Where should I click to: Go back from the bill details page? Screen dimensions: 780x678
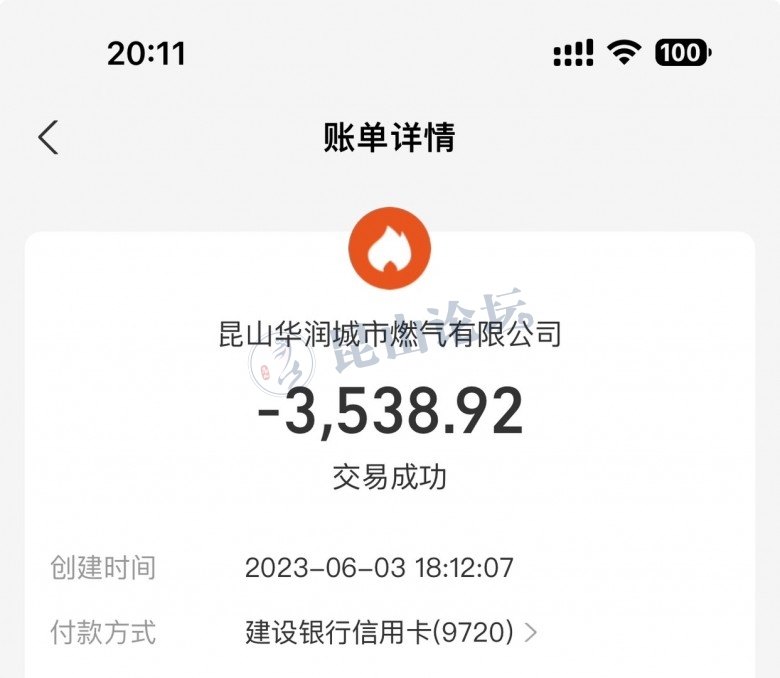(x=49, y=137)
